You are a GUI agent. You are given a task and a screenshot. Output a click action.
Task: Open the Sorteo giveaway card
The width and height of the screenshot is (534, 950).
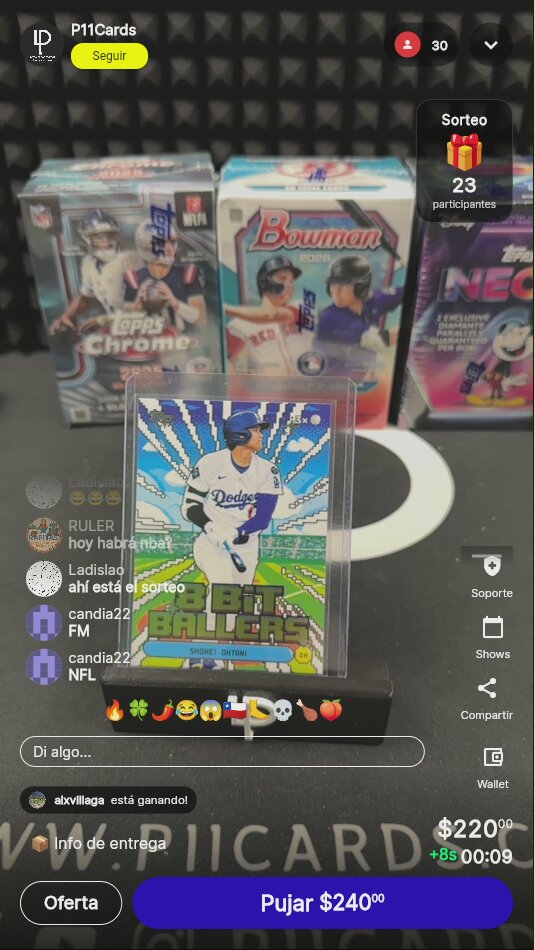[x=464, y=161]
